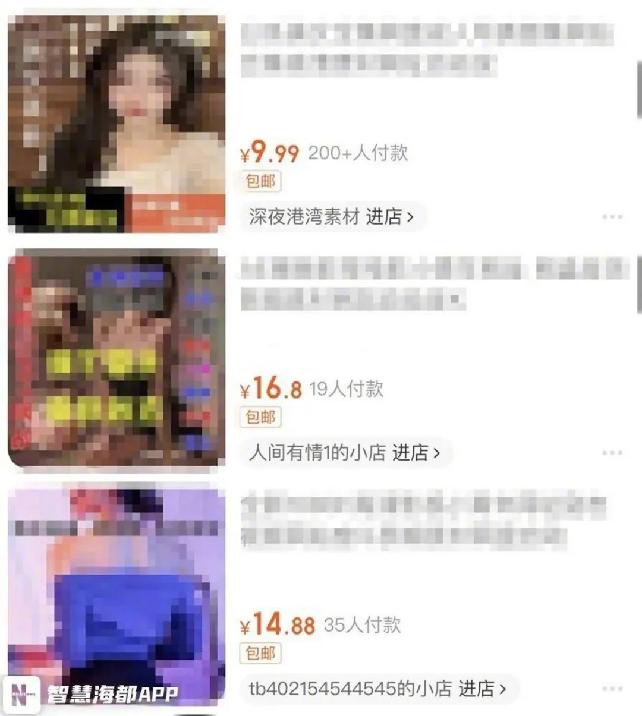Open more options for the ¥16.8 item
This screenshot has width=642, height=716.
(612, 453)
